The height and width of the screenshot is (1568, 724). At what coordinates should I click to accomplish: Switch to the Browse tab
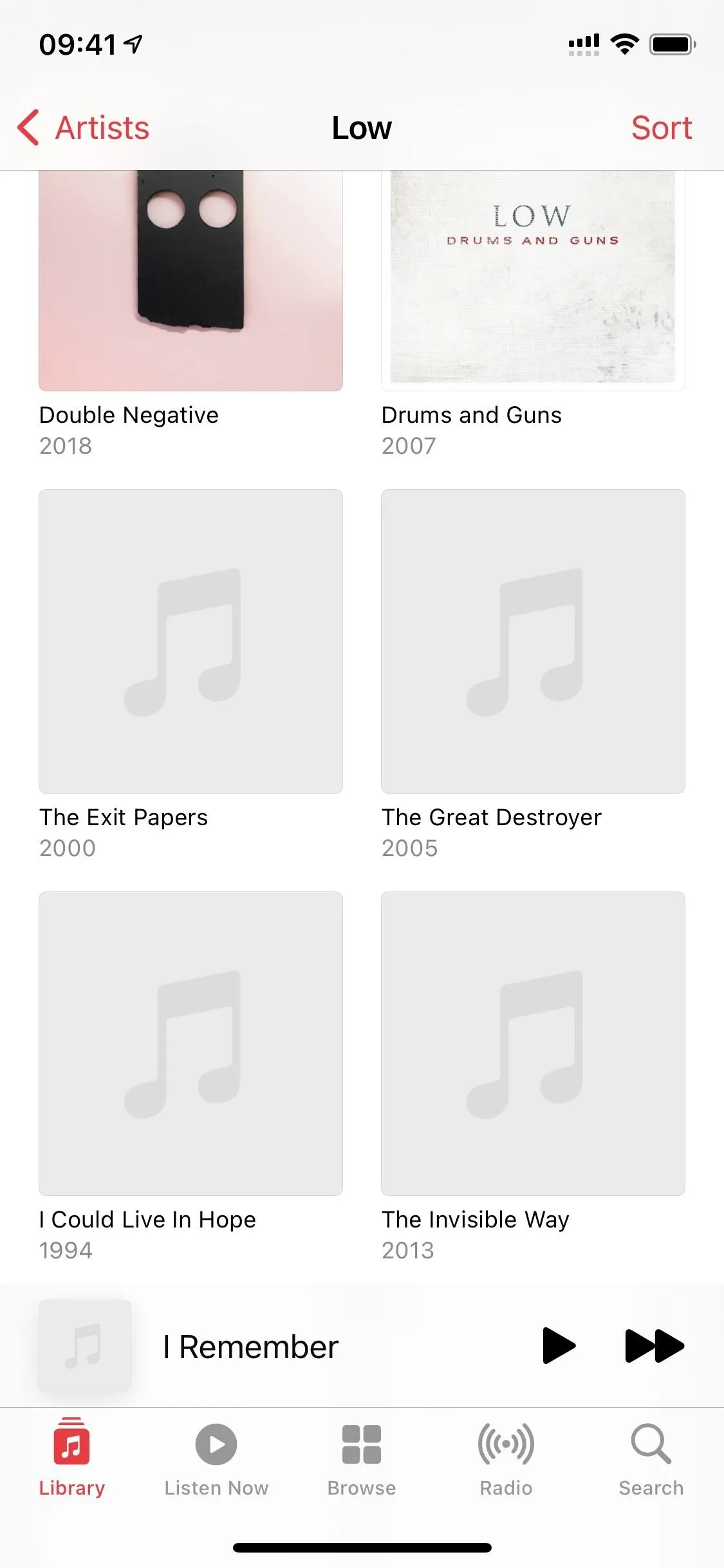pyautogui.click(x=362, y=1458)
